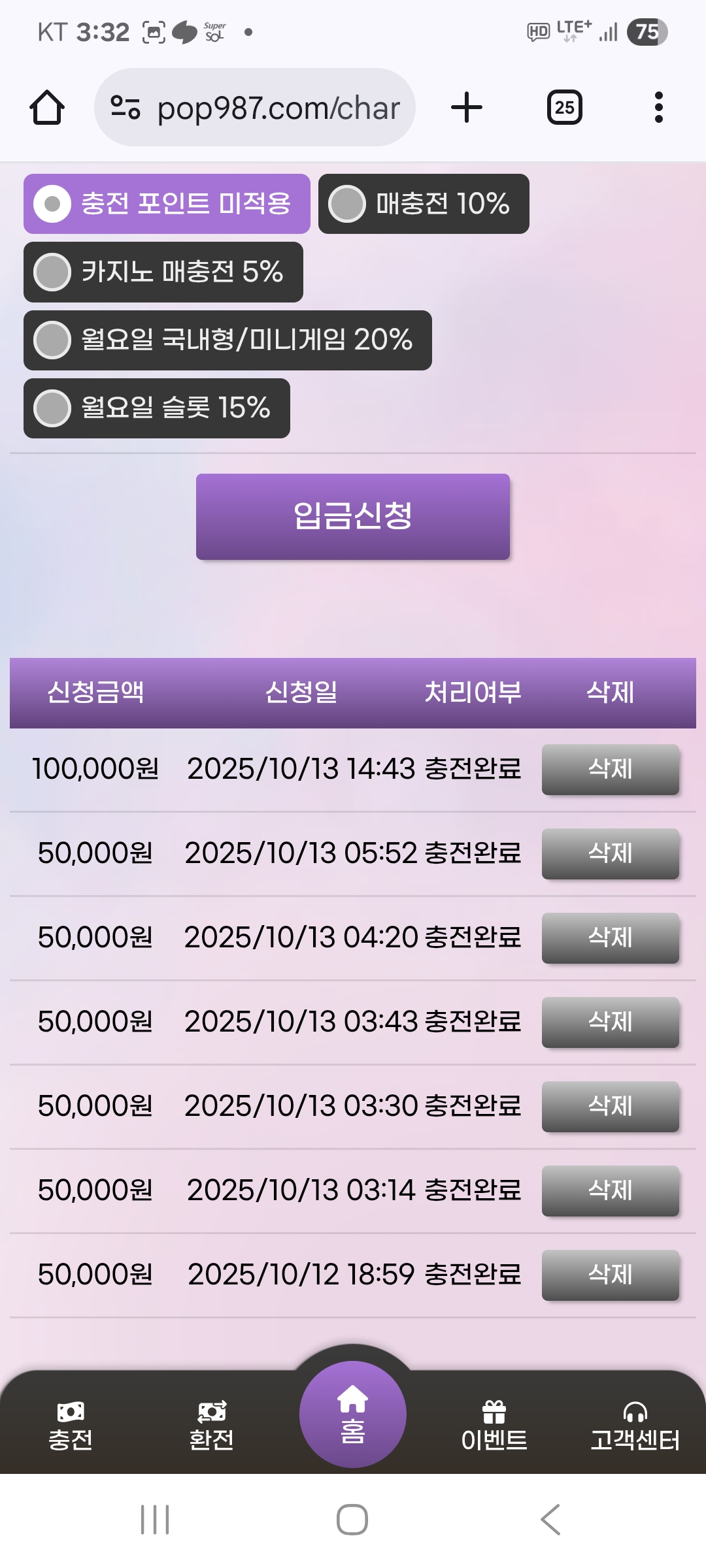The width and height of the screenshot is (706, 1568).
Task: Go to the 환전 tab
Action: pos(212,1426)
